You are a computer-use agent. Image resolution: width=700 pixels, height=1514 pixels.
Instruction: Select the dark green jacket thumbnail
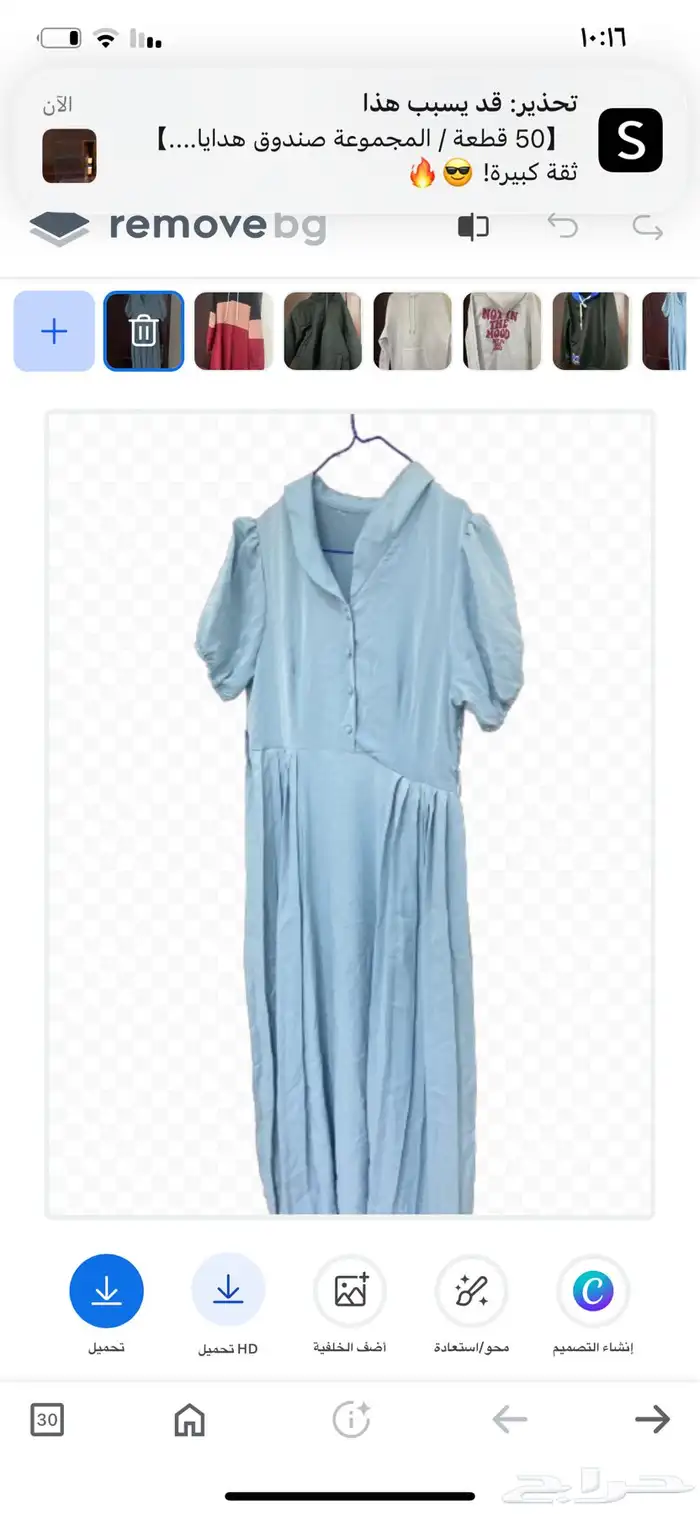pyautogui.click(x=322, y=331)
